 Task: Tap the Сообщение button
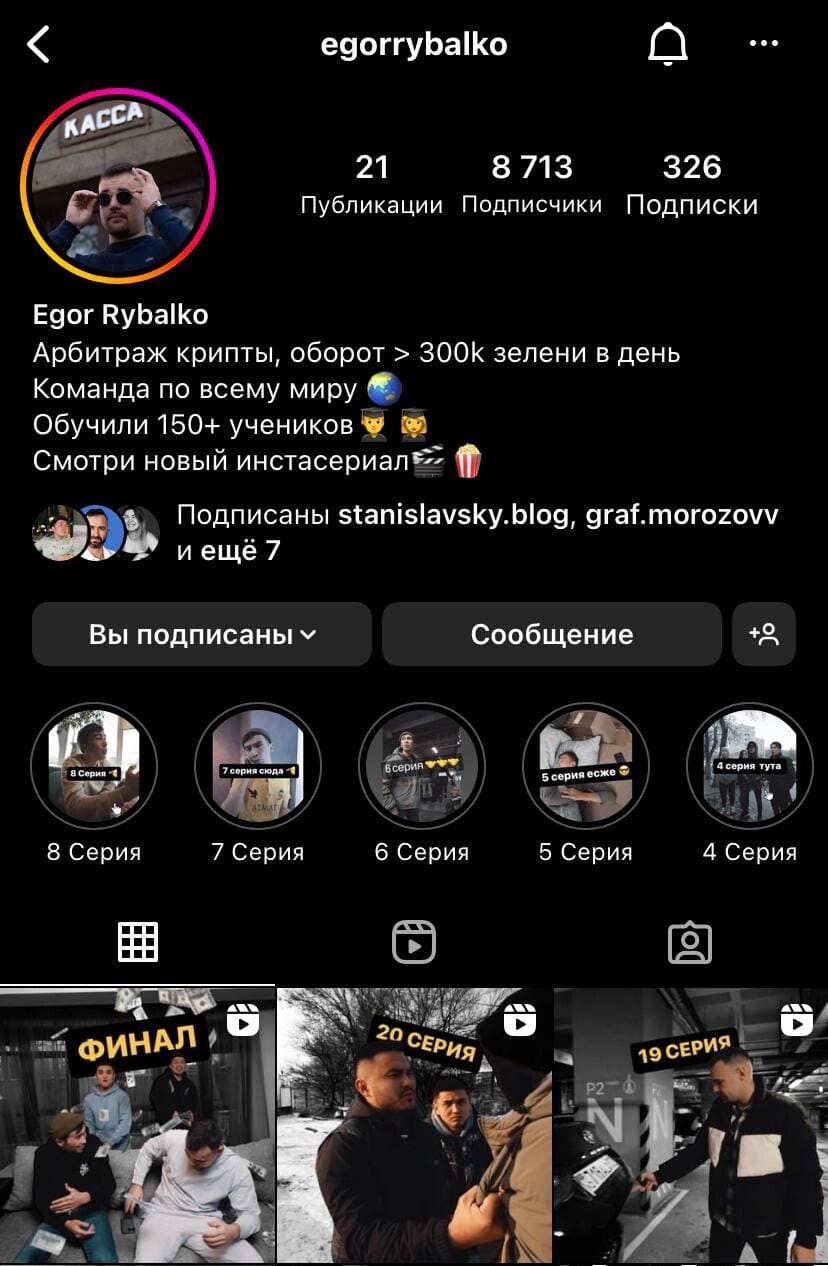[x=551, y=634]
